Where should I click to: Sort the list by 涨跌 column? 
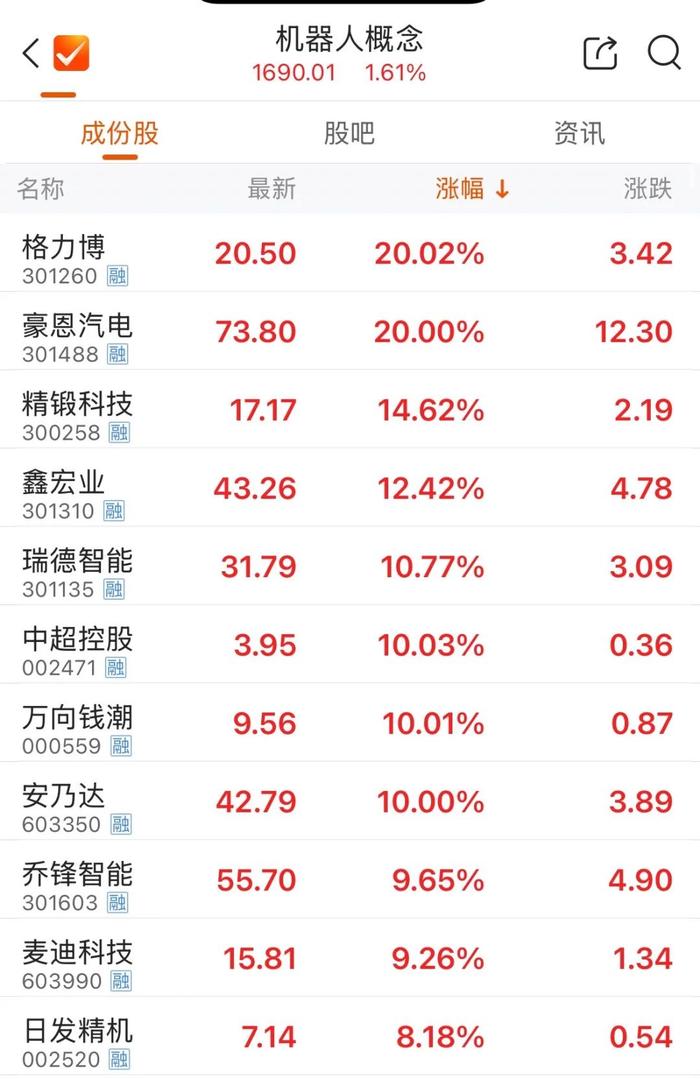[x=648, y=189]
